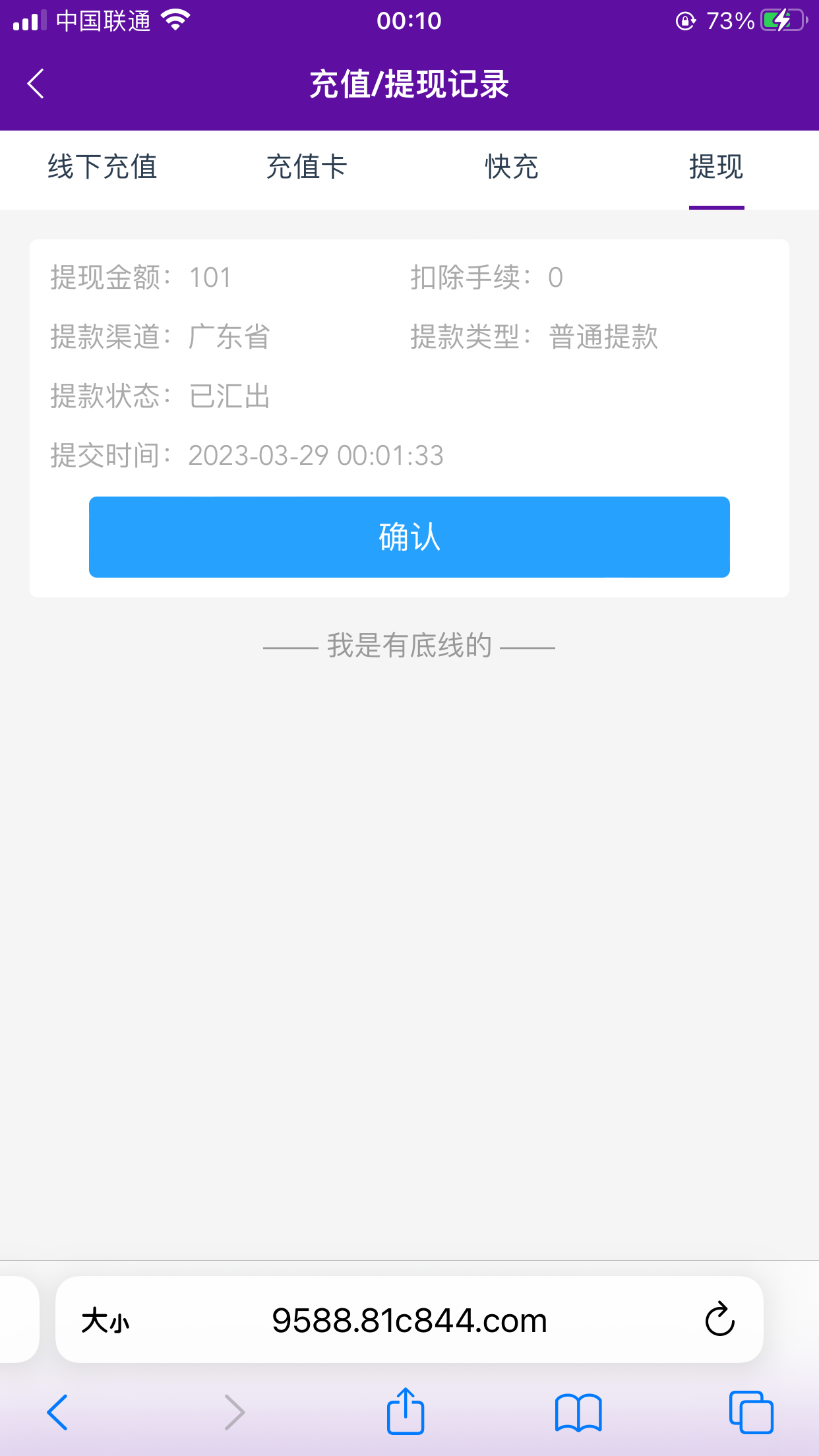Screen dimensions: 819x1456
Task: Open the Safari share sheet
Action: tap(405, 1412)
